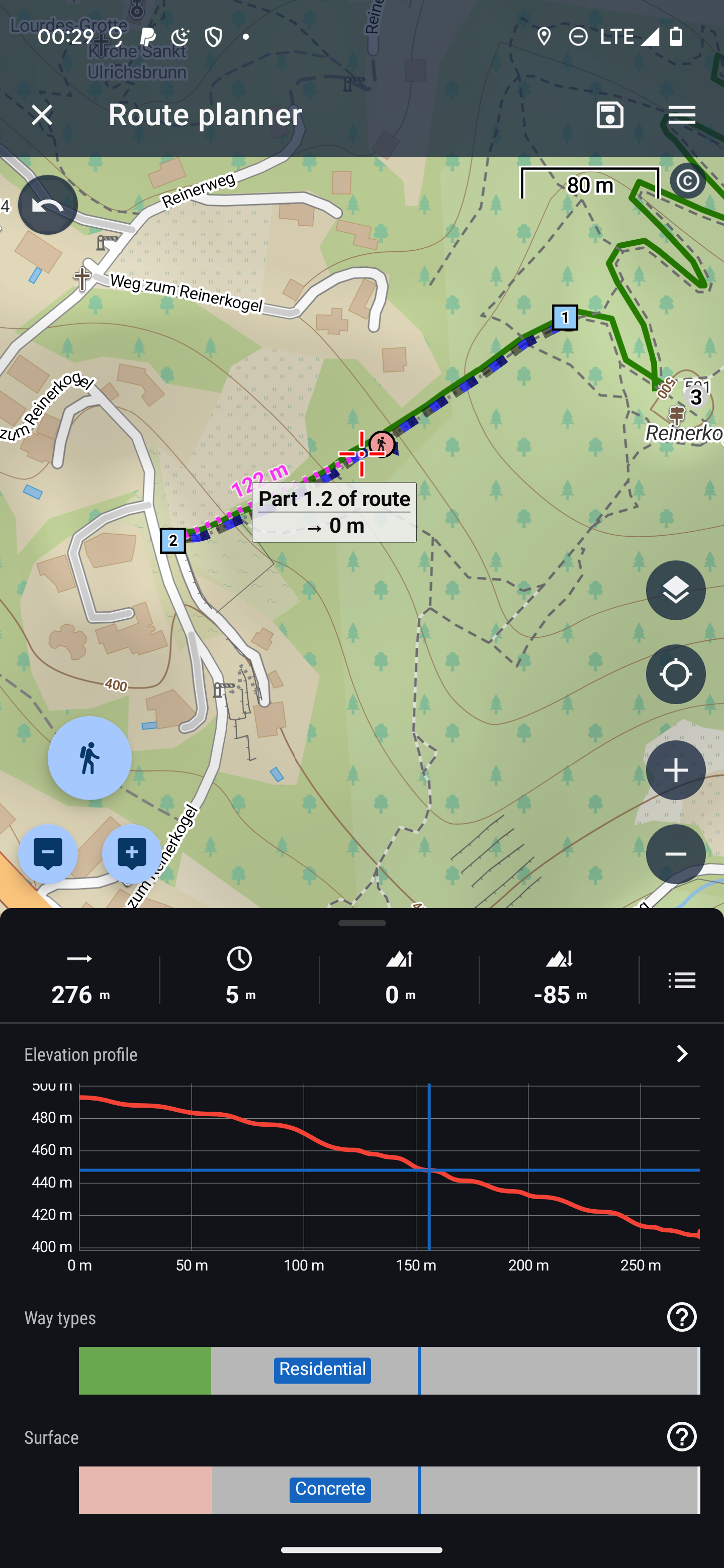Expand the Elevation profile section
The height and width of the screenshot is (1568, 724).
coord(681,1054)
